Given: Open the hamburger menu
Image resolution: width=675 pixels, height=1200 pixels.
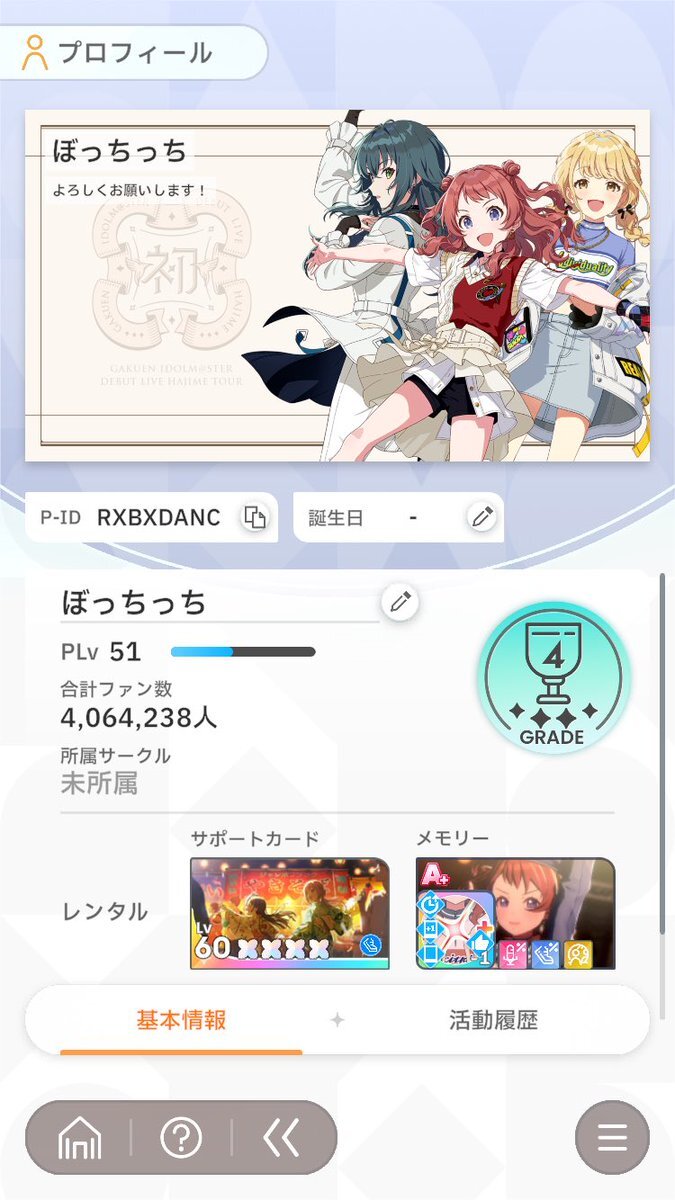Looking at the screenshot, I should click(612, 1138).
